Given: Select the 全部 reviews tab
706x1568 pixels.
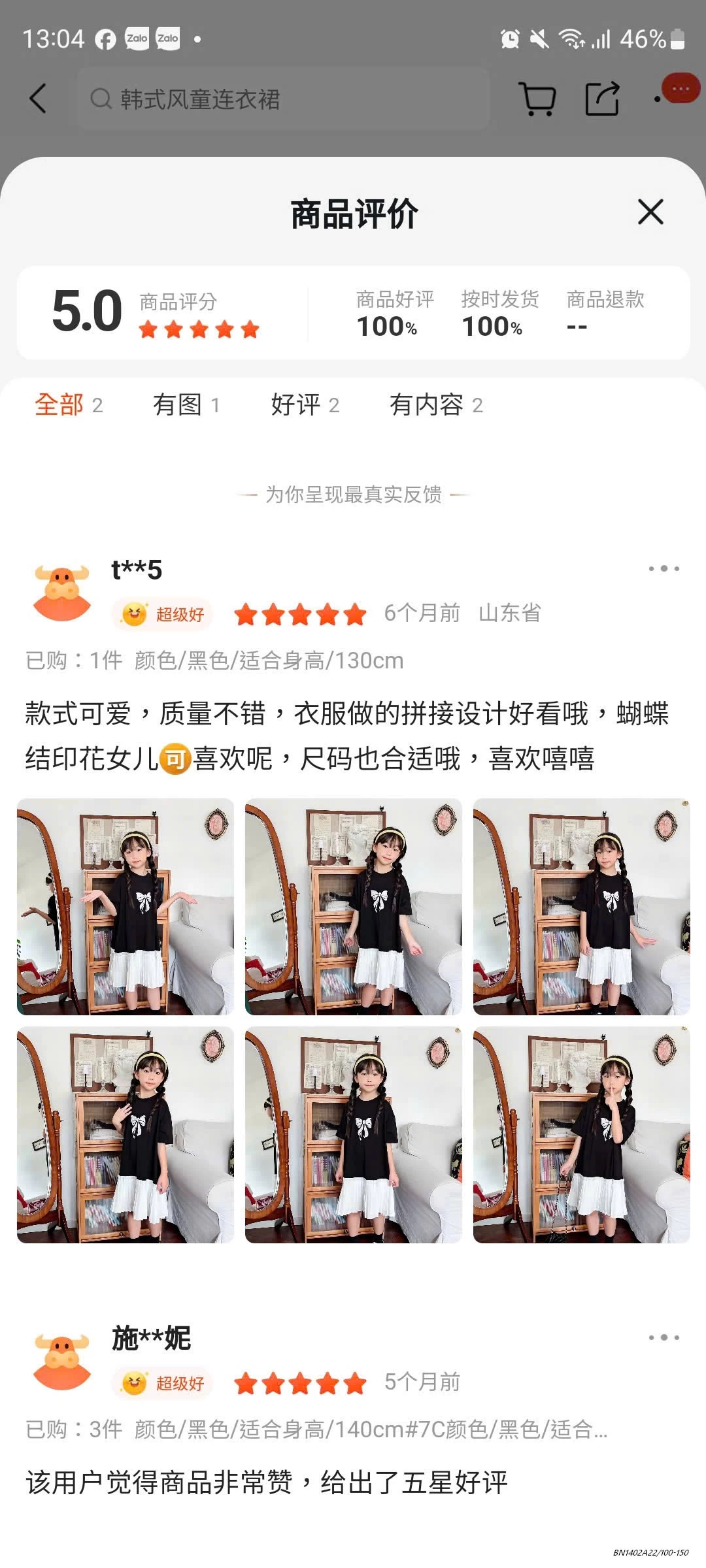Looking at the screenshot, I should pos(68,405).
